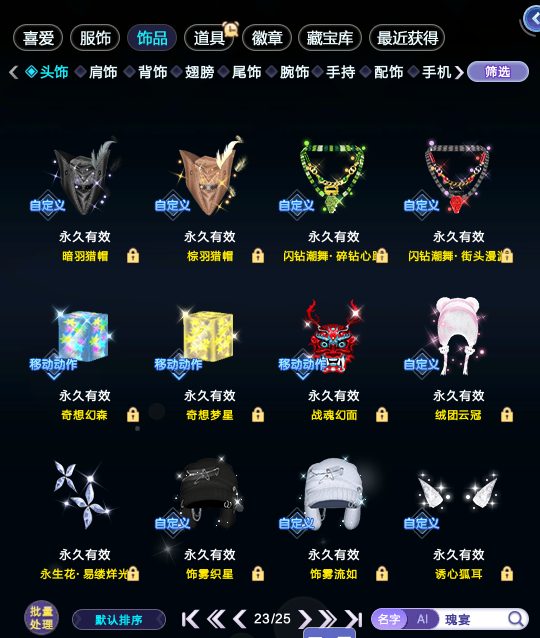This screenshot has width=540, height=638.
Task: Select the 翅膀 subcategory
Action: 199,72
